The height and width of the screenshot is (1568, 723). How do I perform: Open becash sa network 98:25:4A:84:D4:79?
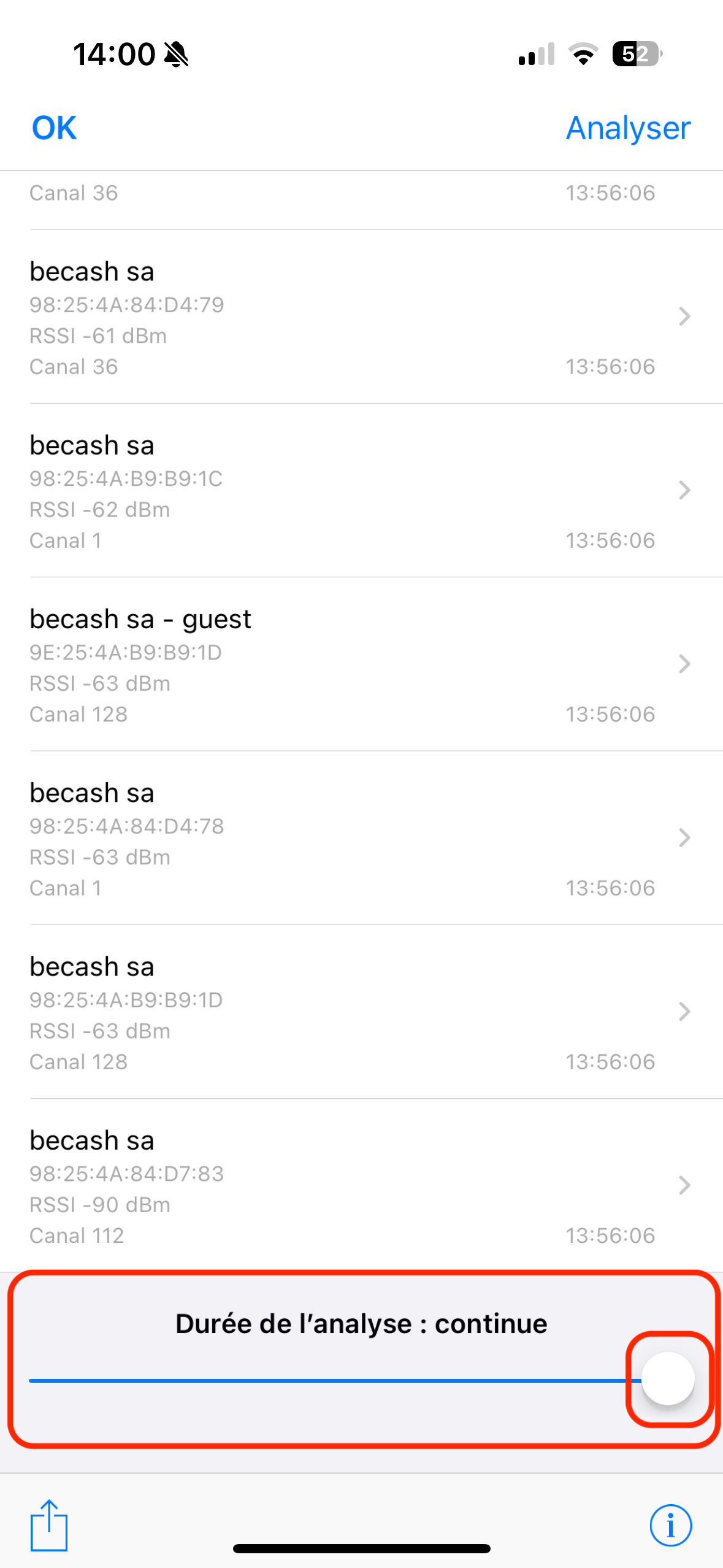click(x=361, y=317)
